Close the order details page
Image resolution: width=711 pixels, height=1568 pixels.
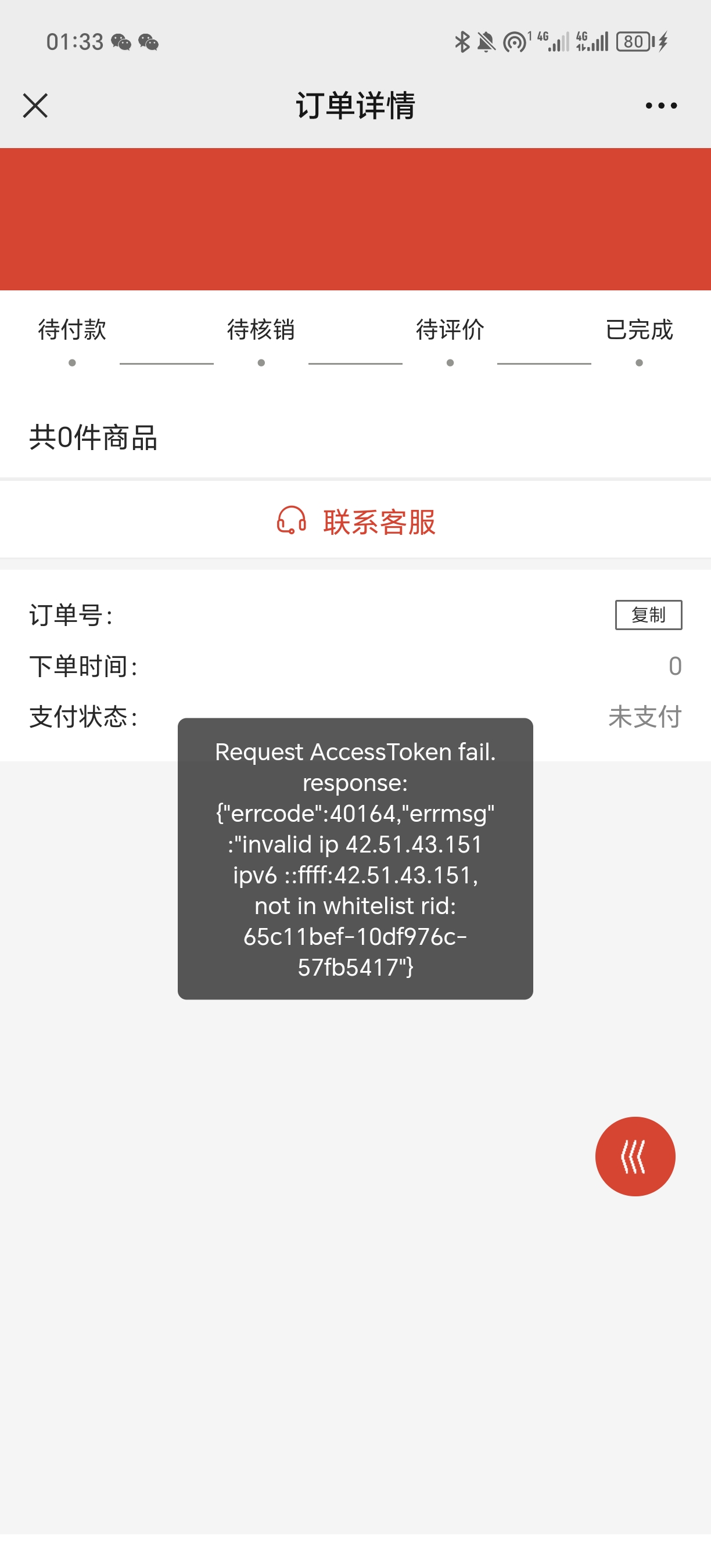coord(35,106)
